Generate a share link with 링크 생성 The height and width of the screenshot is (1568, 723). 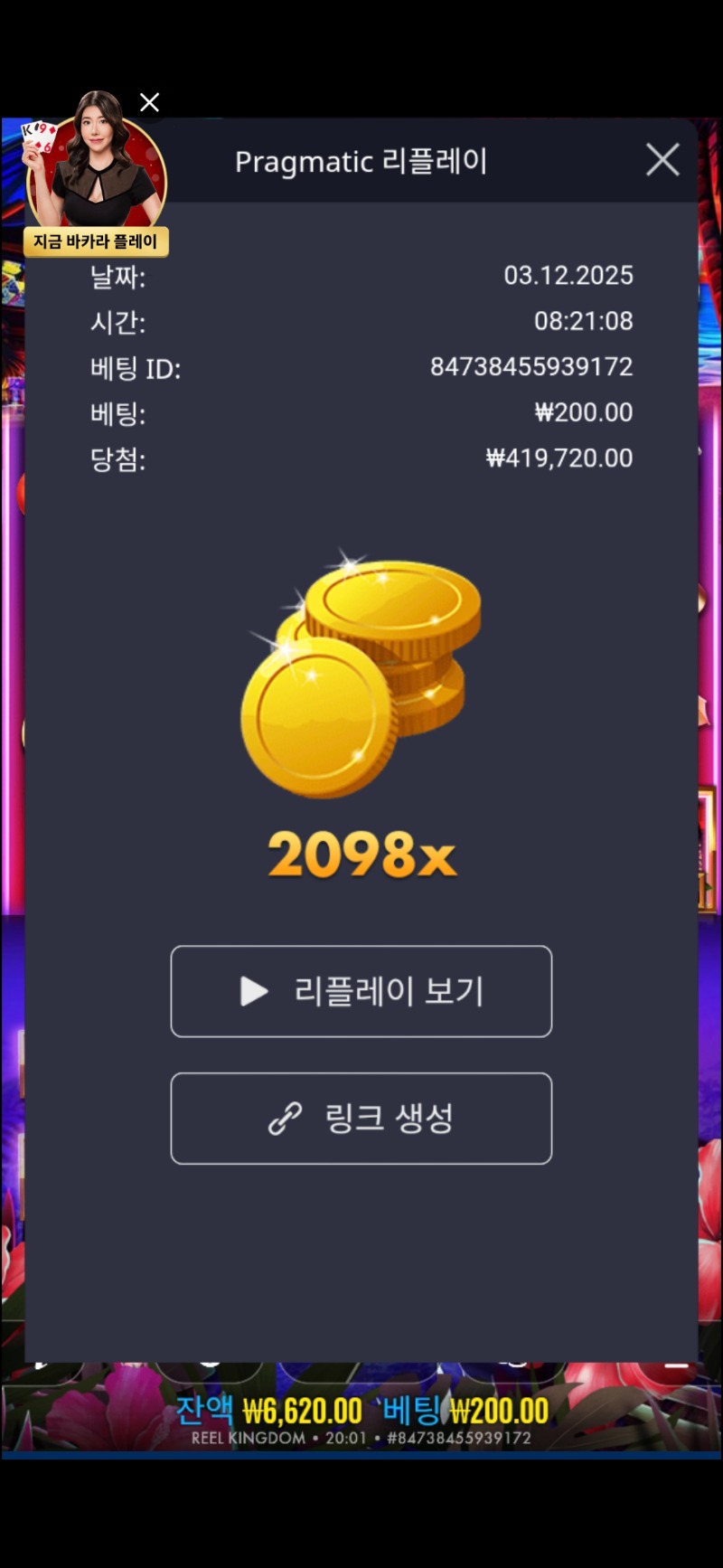[x=361, y=1119]
